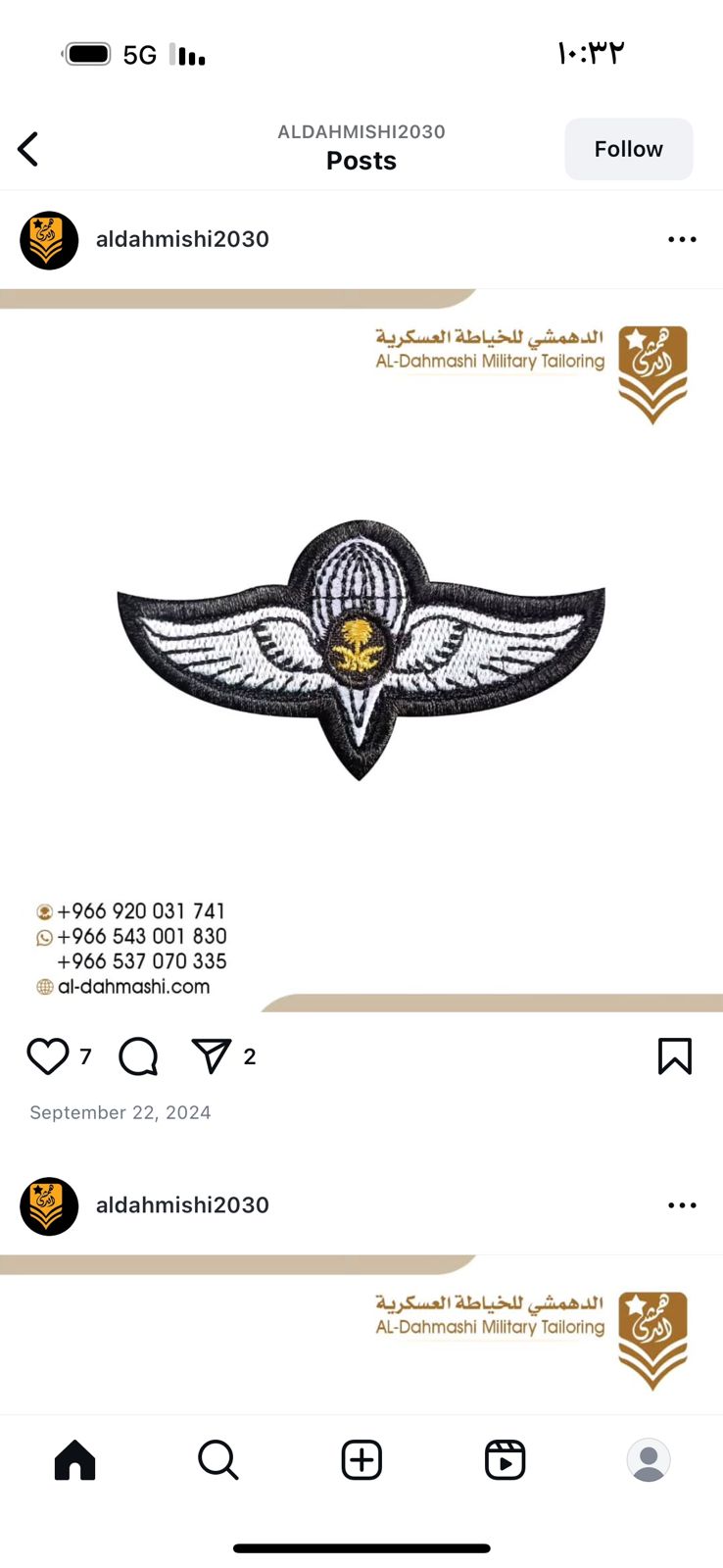Open comments on the parachute badge post
Image resolution: width=723 pixels, height=1568 pixels.
point(138,1056)
